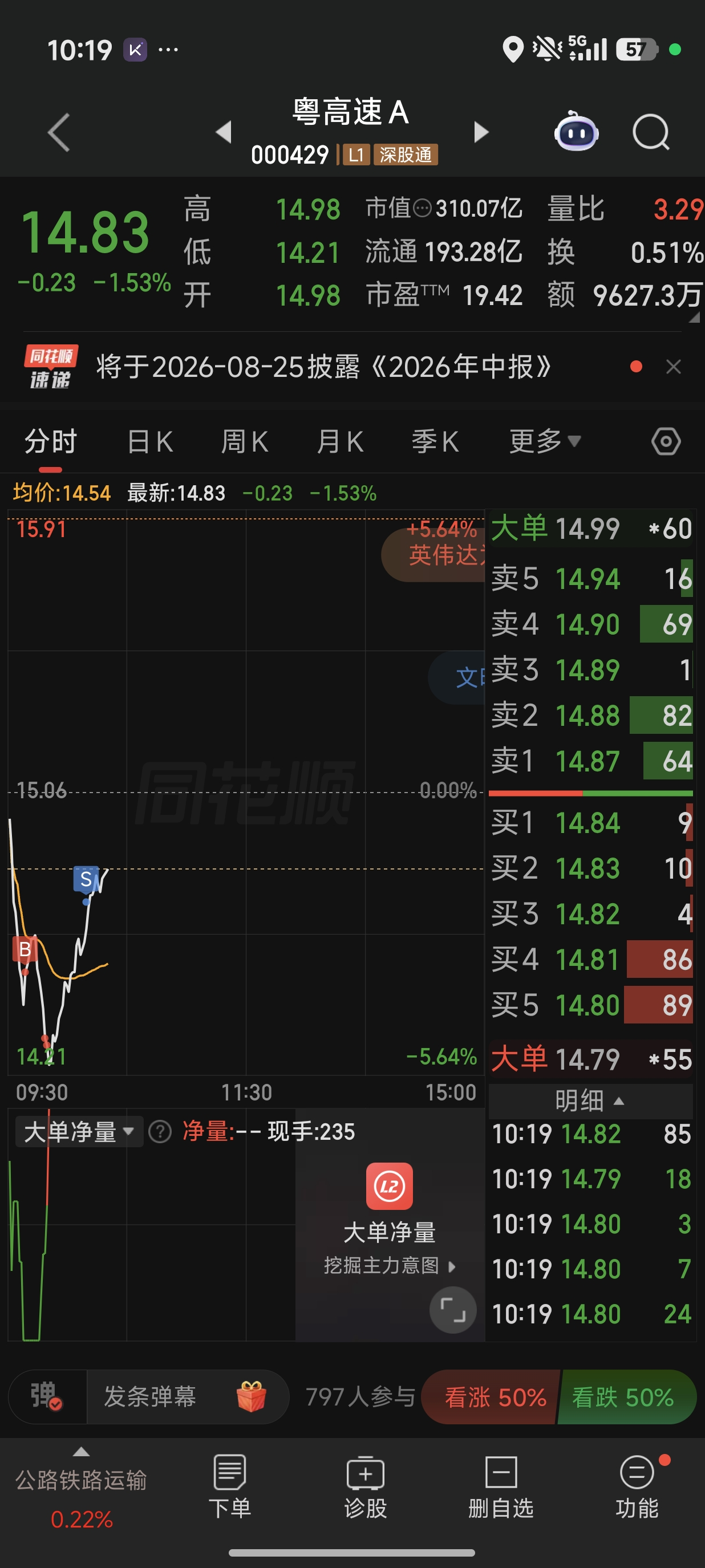Change the 大单净量 indicator dropdown

[79, 1132]
